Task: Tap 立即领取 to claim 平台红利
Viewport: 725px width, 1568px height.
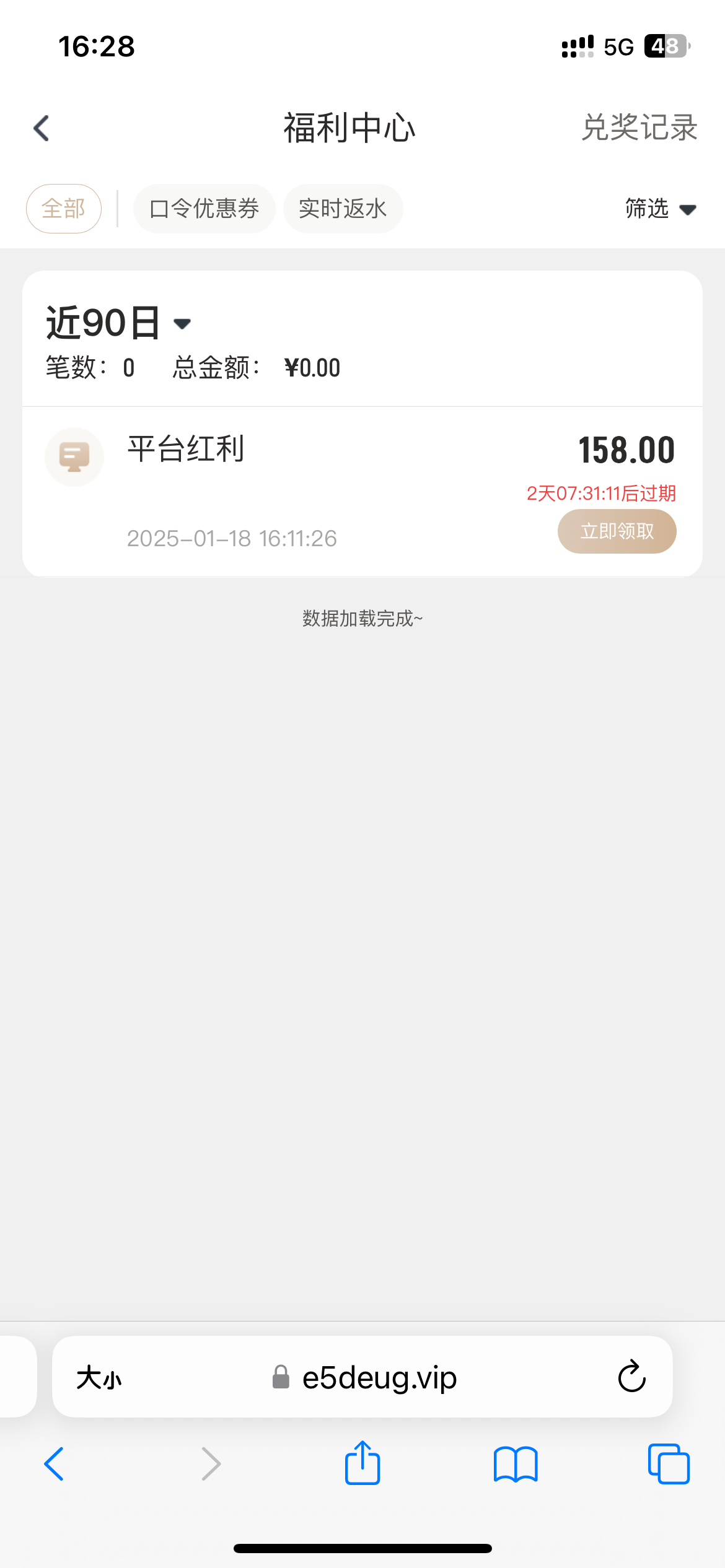Action: click(617, 531)
